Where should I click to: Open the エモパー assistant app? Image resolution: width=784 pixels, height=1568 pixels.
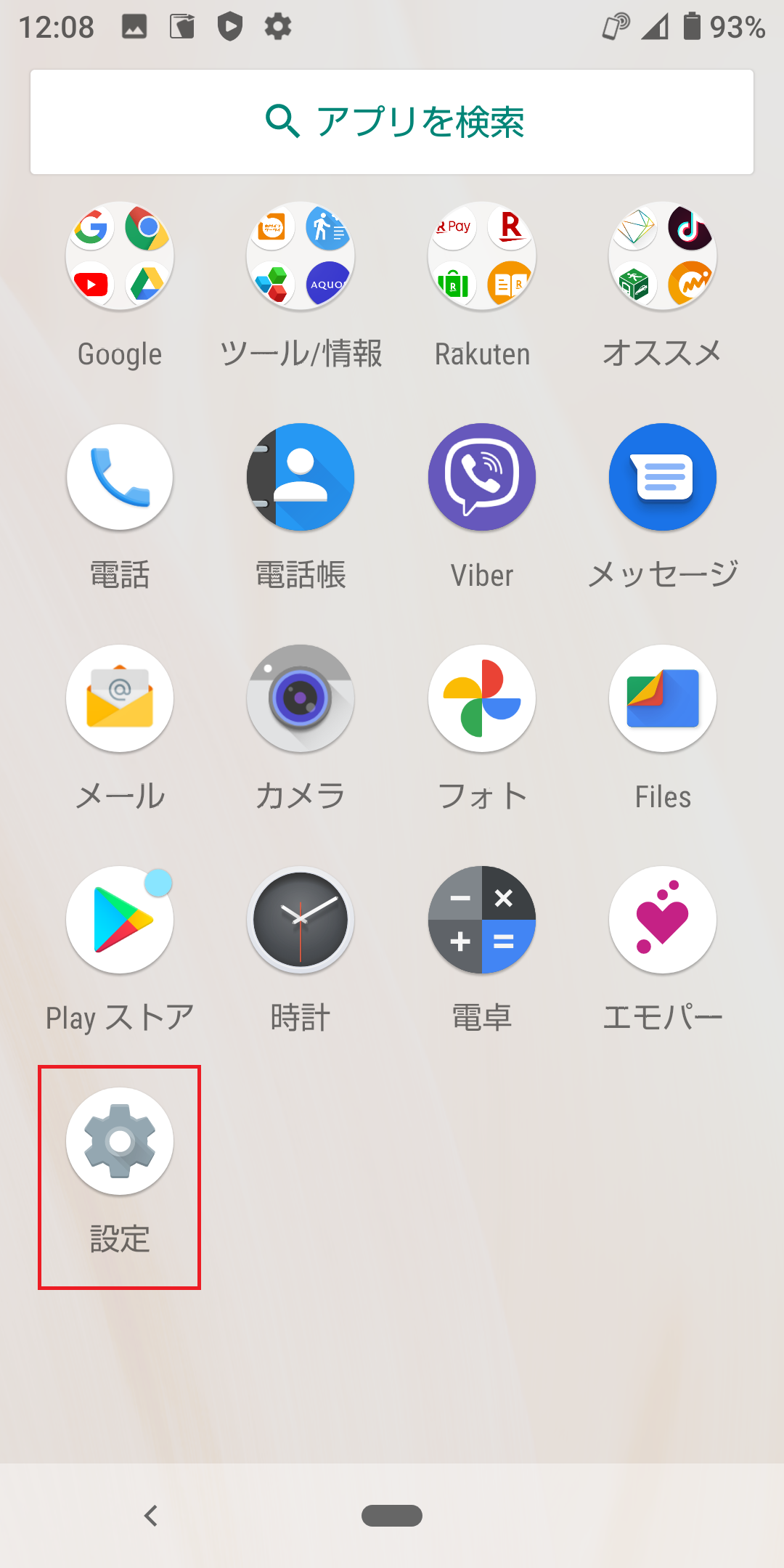click(662, 920)
